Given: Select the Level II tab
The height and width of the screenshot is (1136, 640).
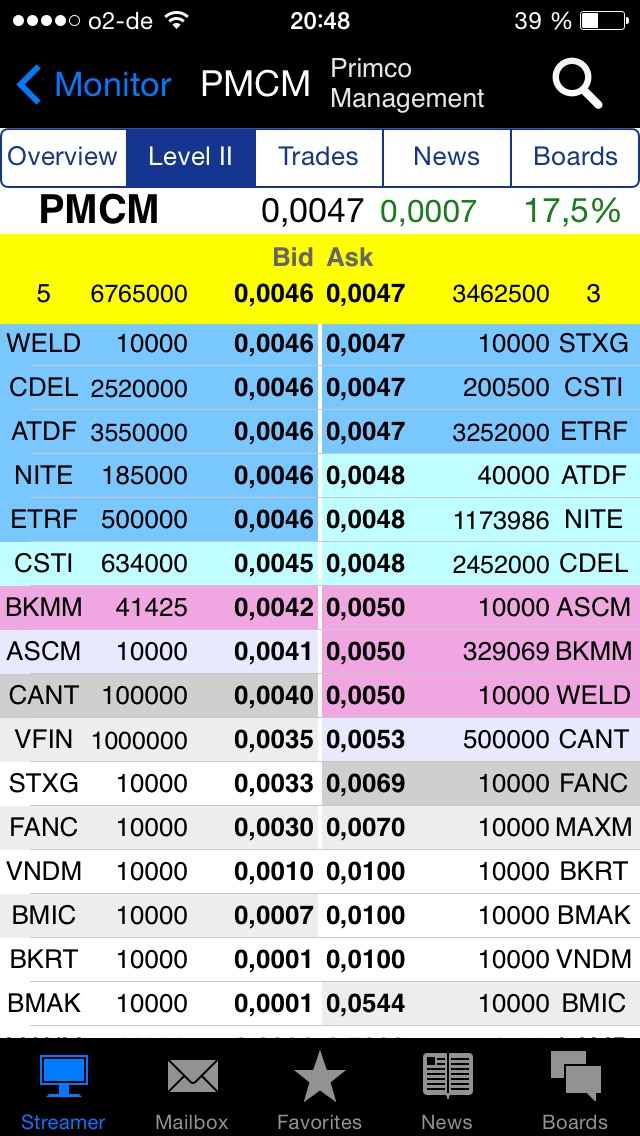Looking at the screenshot, I should (190, 157).
